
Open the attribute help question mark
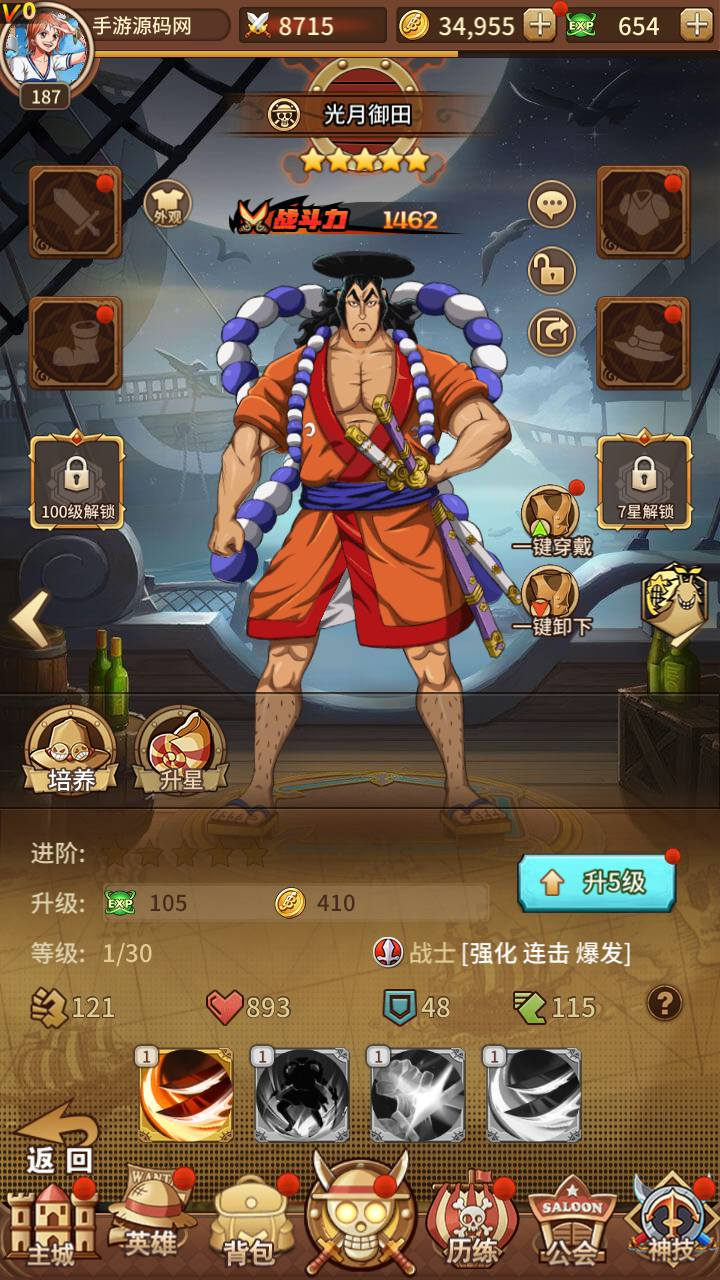point(665,1002)
